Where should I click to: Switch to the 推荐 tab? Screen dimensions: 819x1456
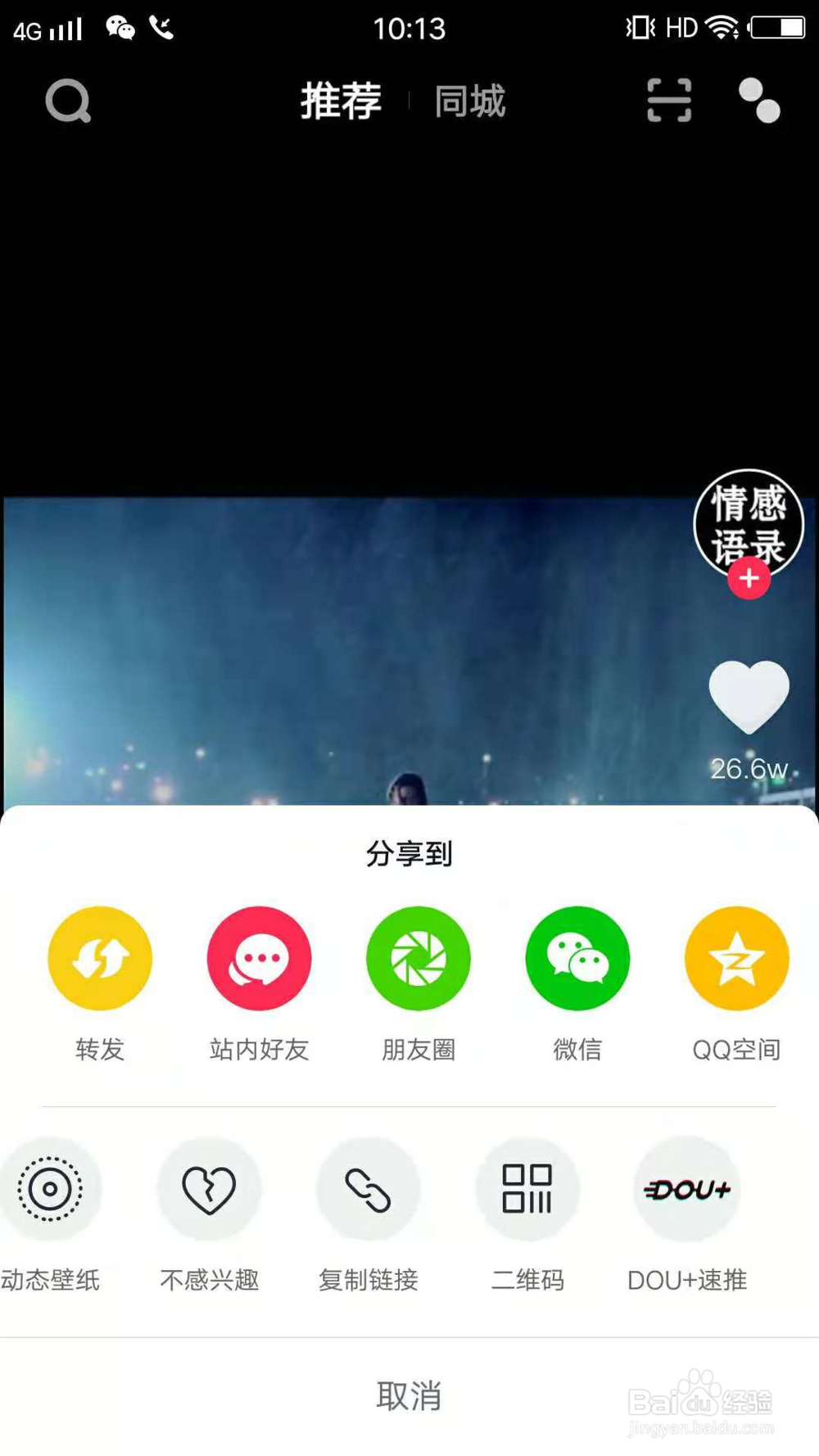coord(340,100)
